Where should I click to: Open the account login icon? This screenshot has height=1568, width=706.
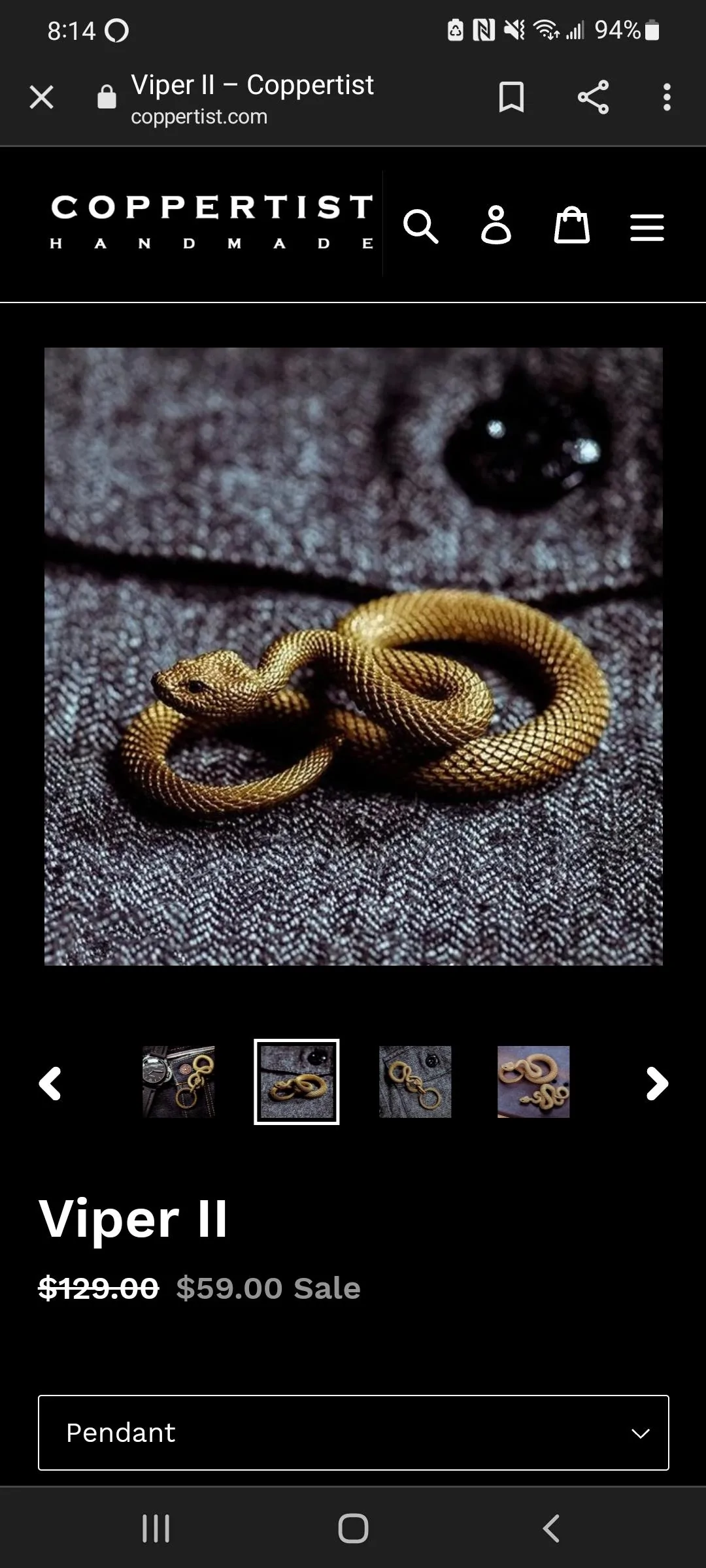tap(496, 225)
